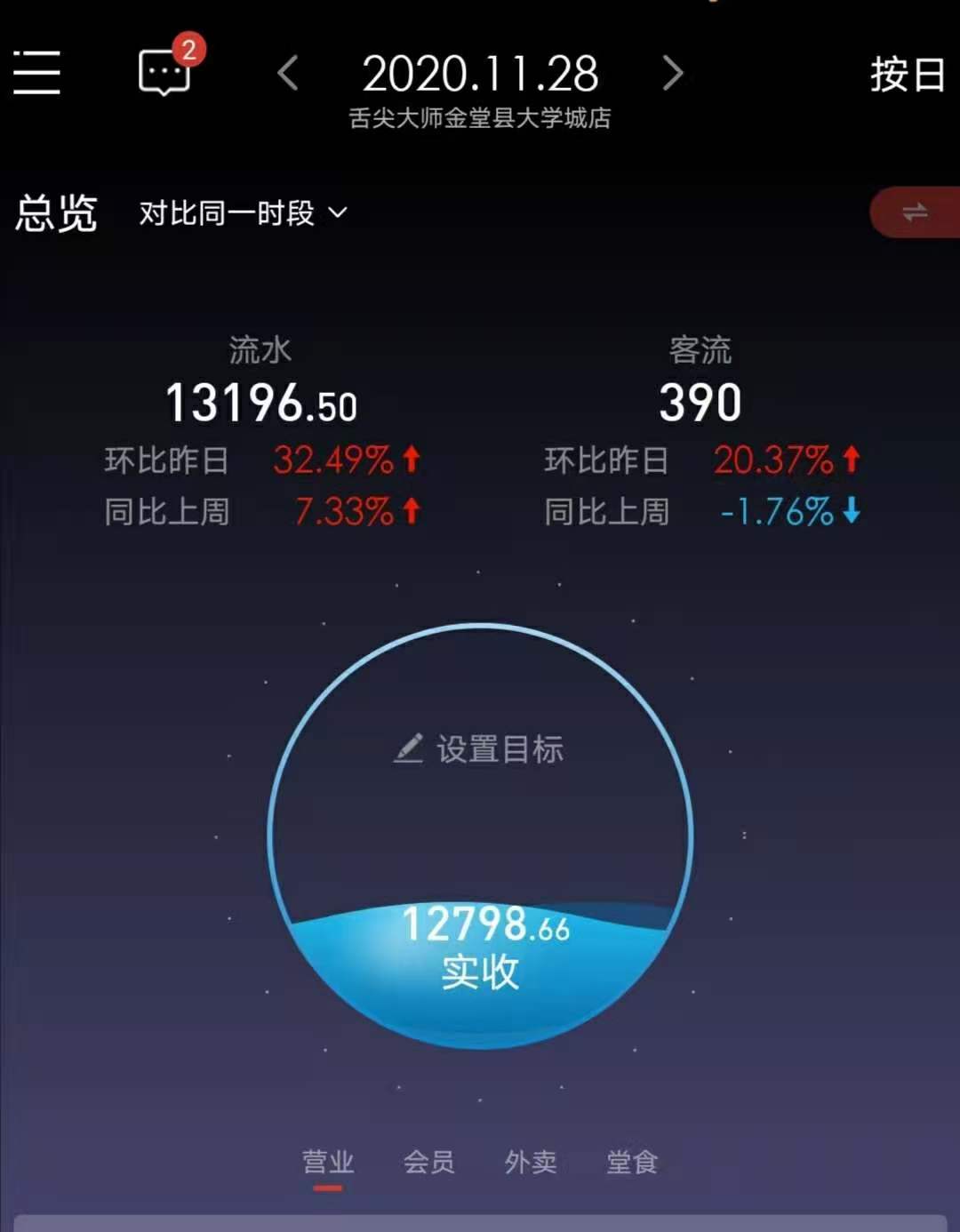Click the 客流 count 390
Screen dimensions: 960x1232
coord(701,402)
